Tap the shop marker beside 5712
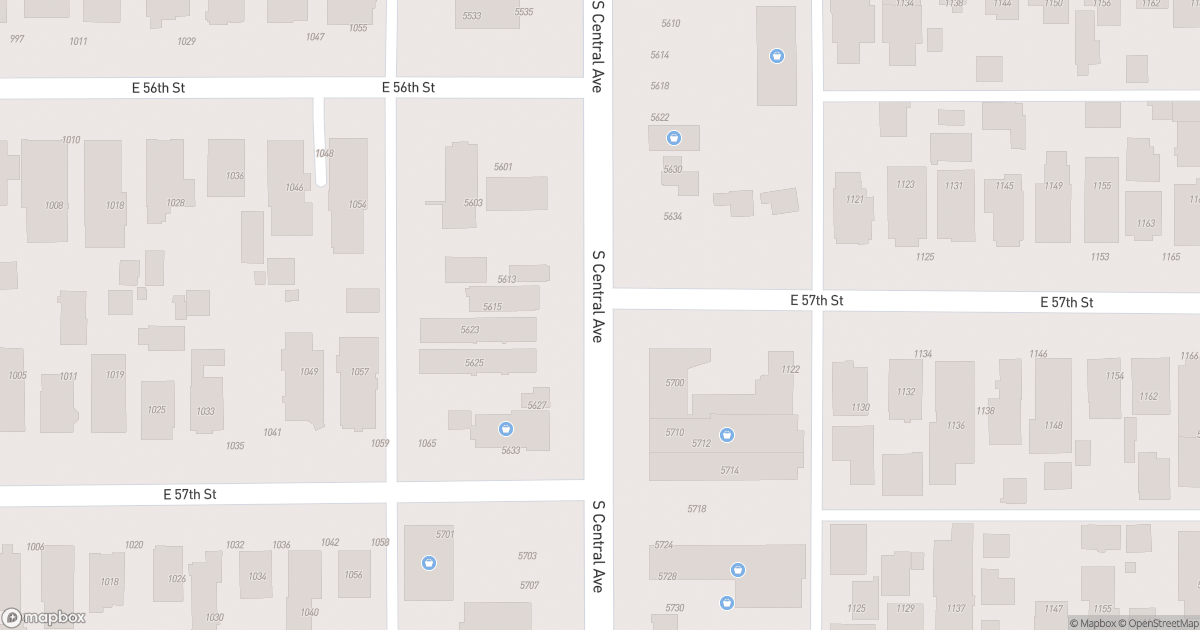 pos(727,435)
